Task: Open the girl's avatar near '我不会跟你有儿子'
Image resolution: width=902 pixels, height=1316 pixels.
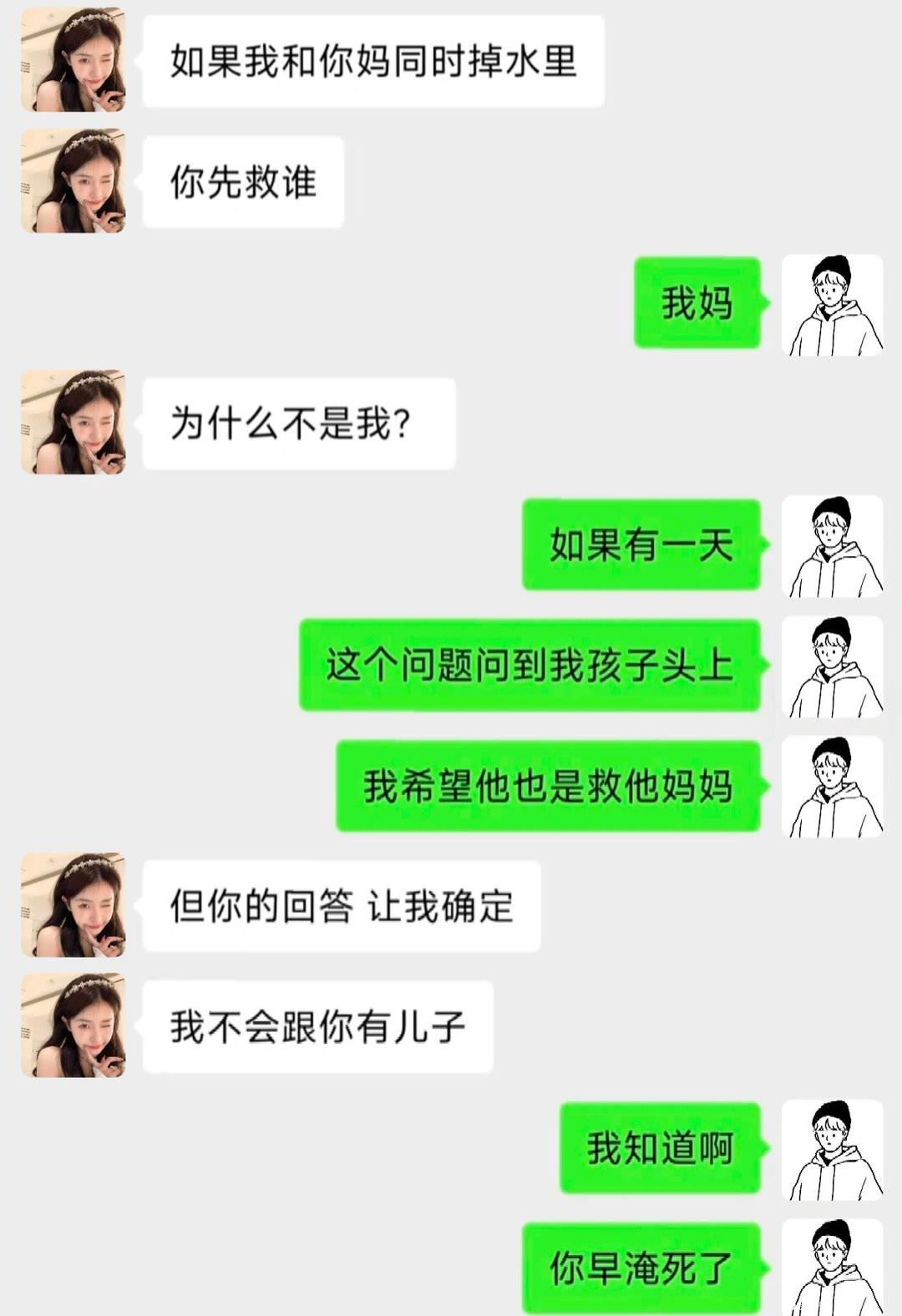Action: click(x=73, y=1026)
